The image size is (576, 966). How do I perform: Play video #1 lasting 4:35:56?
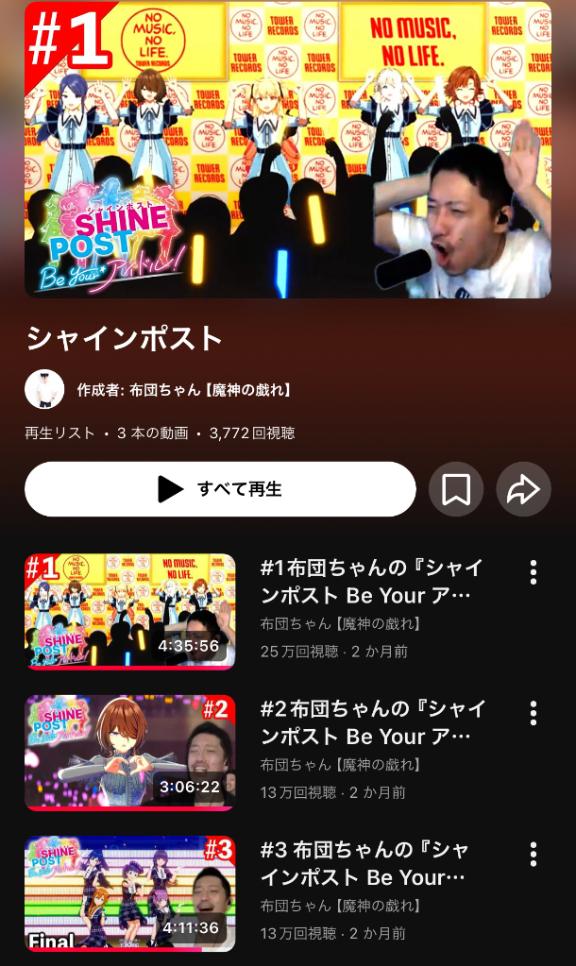130,611
